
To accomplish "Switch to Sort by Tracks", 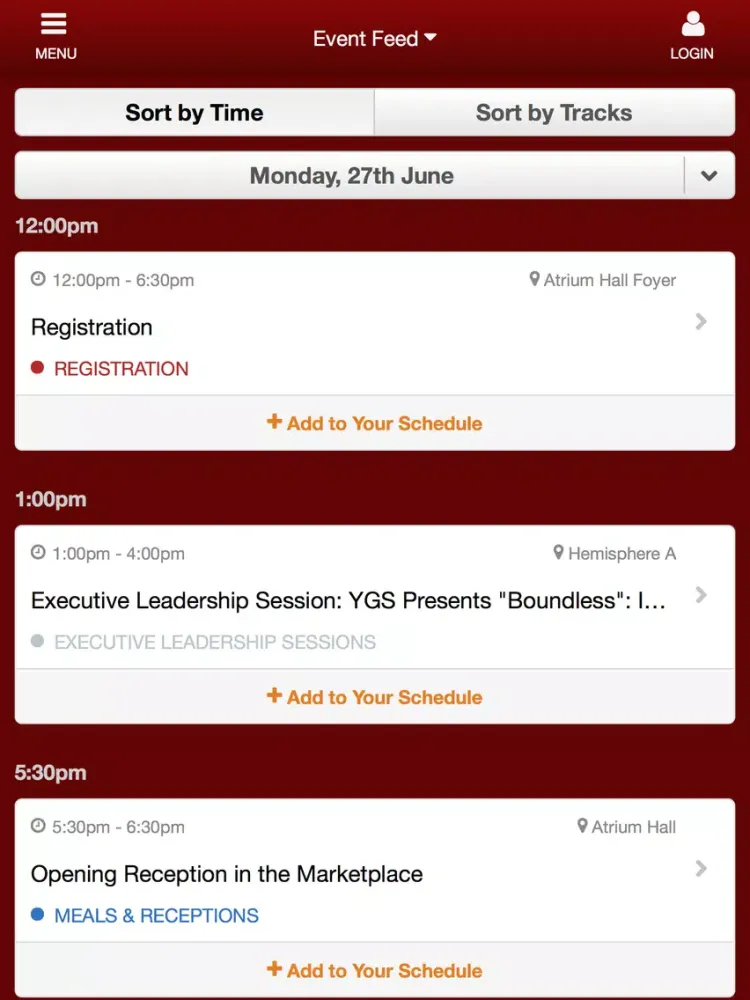I will point(554,113).
